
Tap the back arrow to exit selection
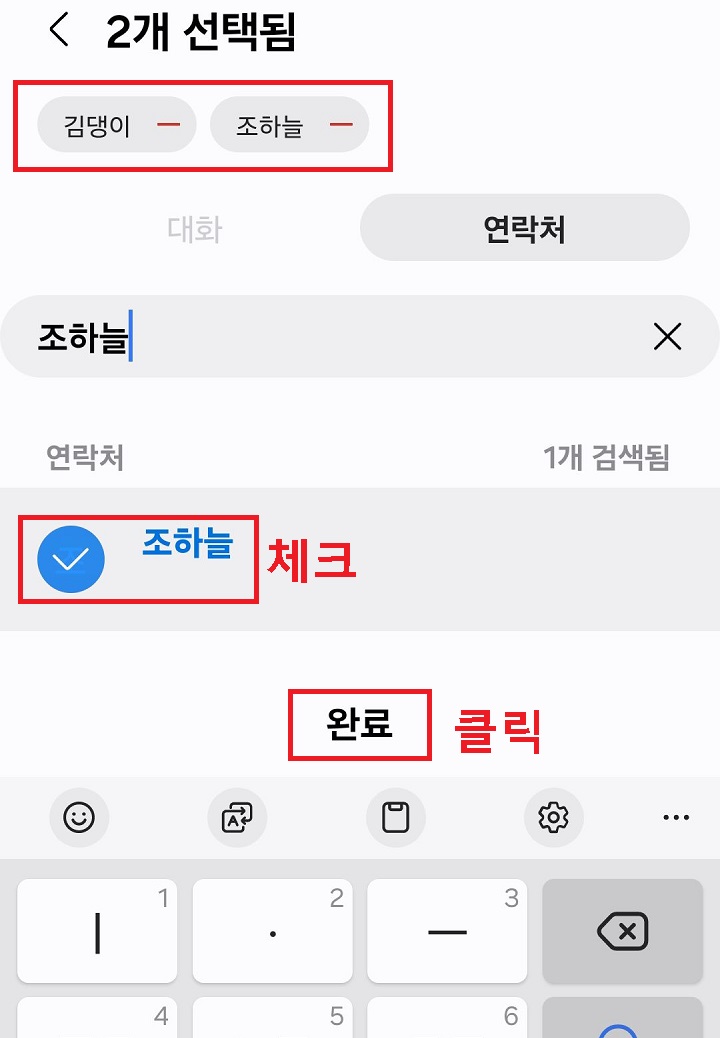(x=57, y=31)
